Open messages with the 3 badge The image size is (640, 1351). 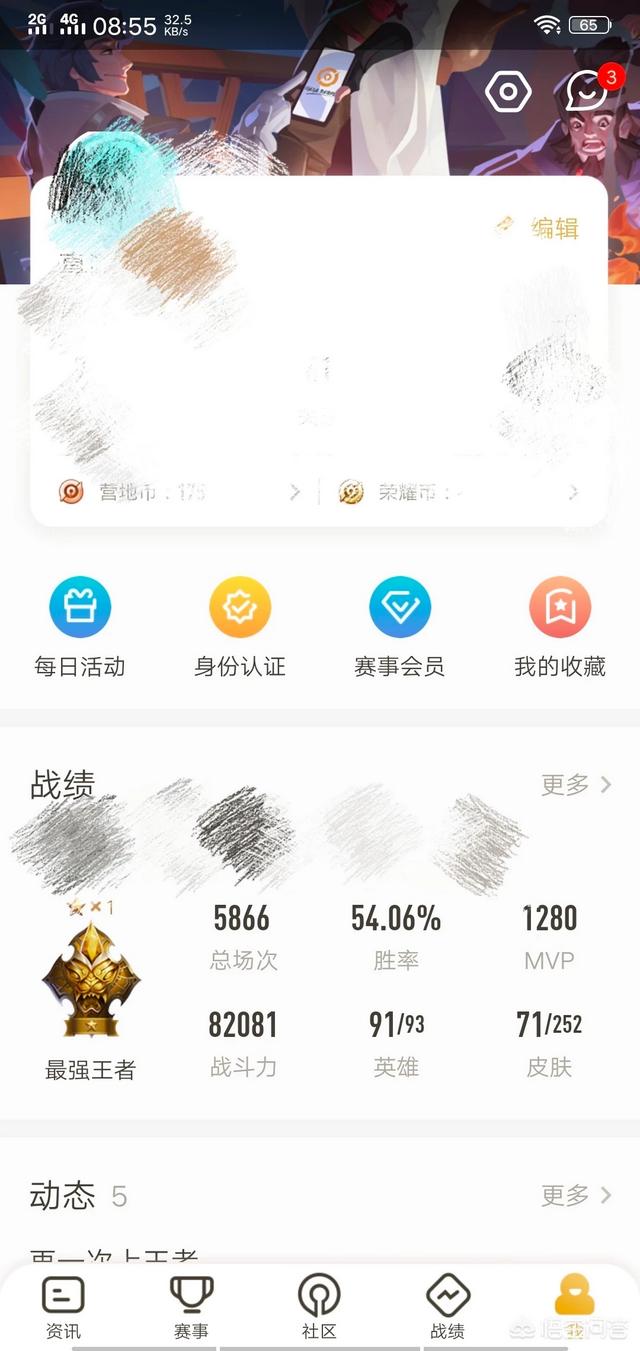point(592,90)
